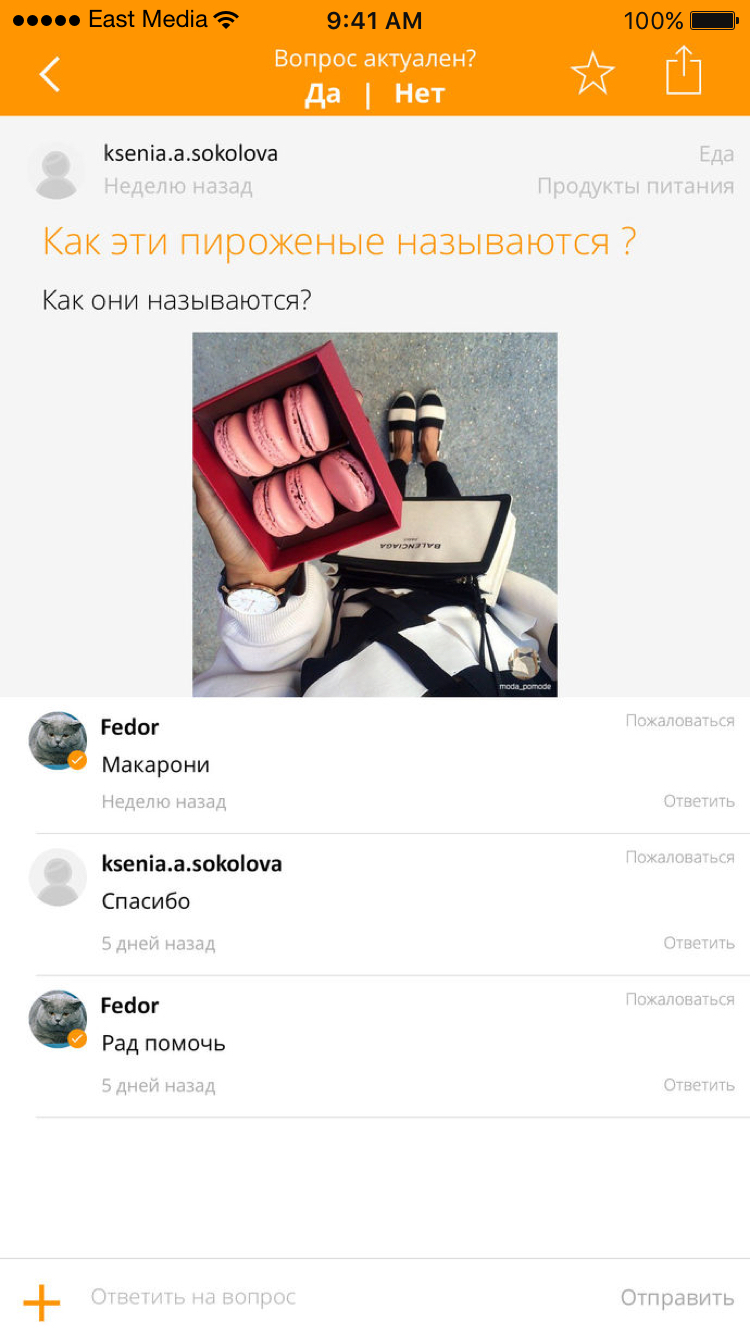Open ksenia.a.sokolova's profile from question header
The width and height of the screenshot is (750, 1334).
[190, 154]
